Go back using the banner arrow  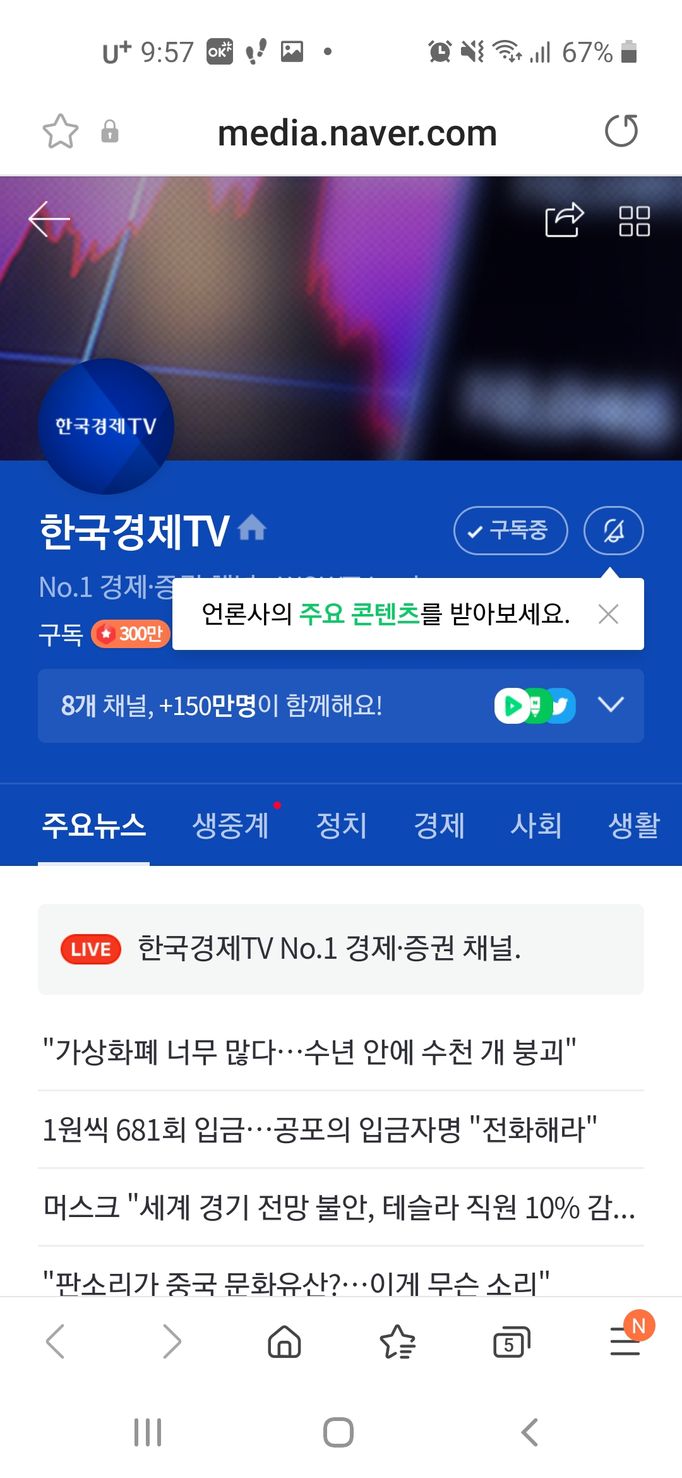49,220
